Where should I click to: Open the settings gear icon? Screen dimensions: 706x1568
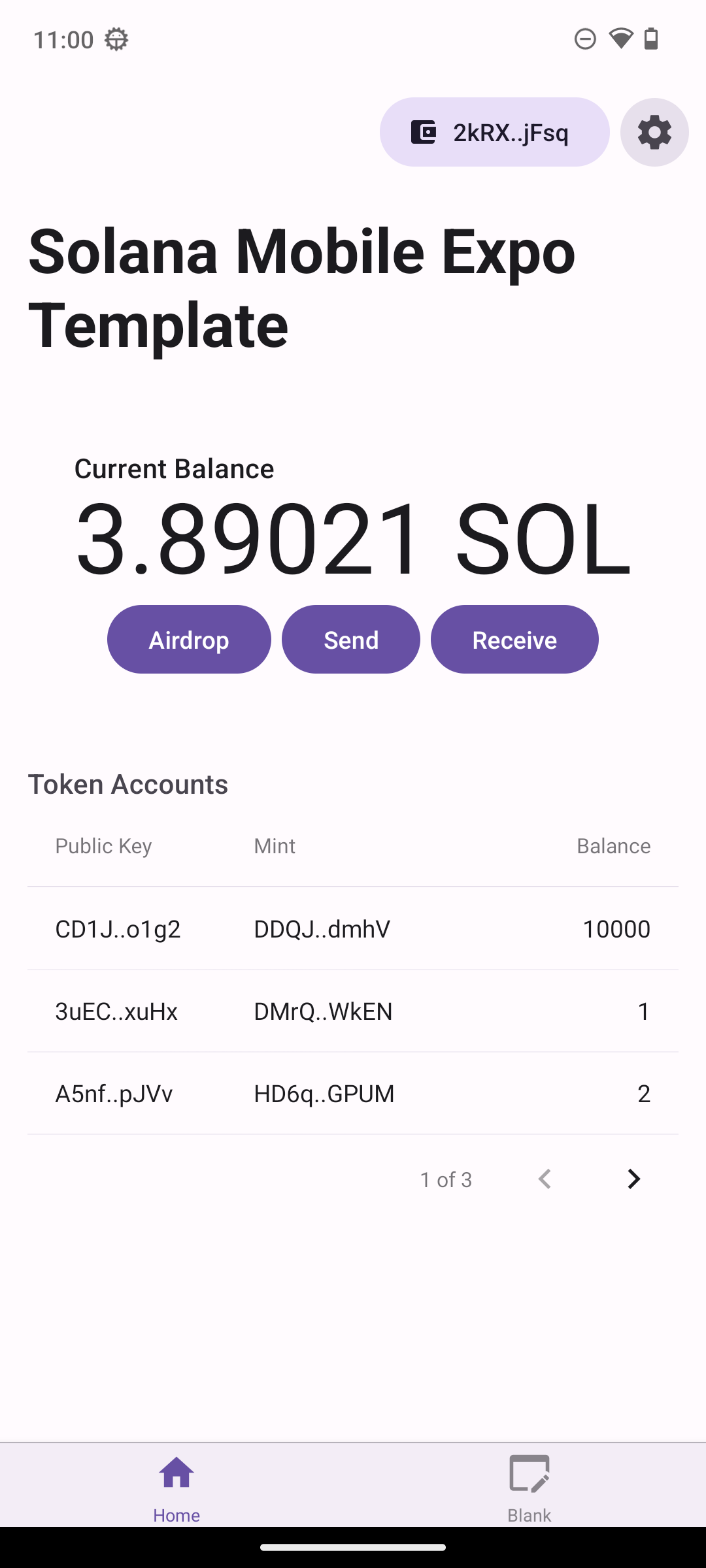654,133
